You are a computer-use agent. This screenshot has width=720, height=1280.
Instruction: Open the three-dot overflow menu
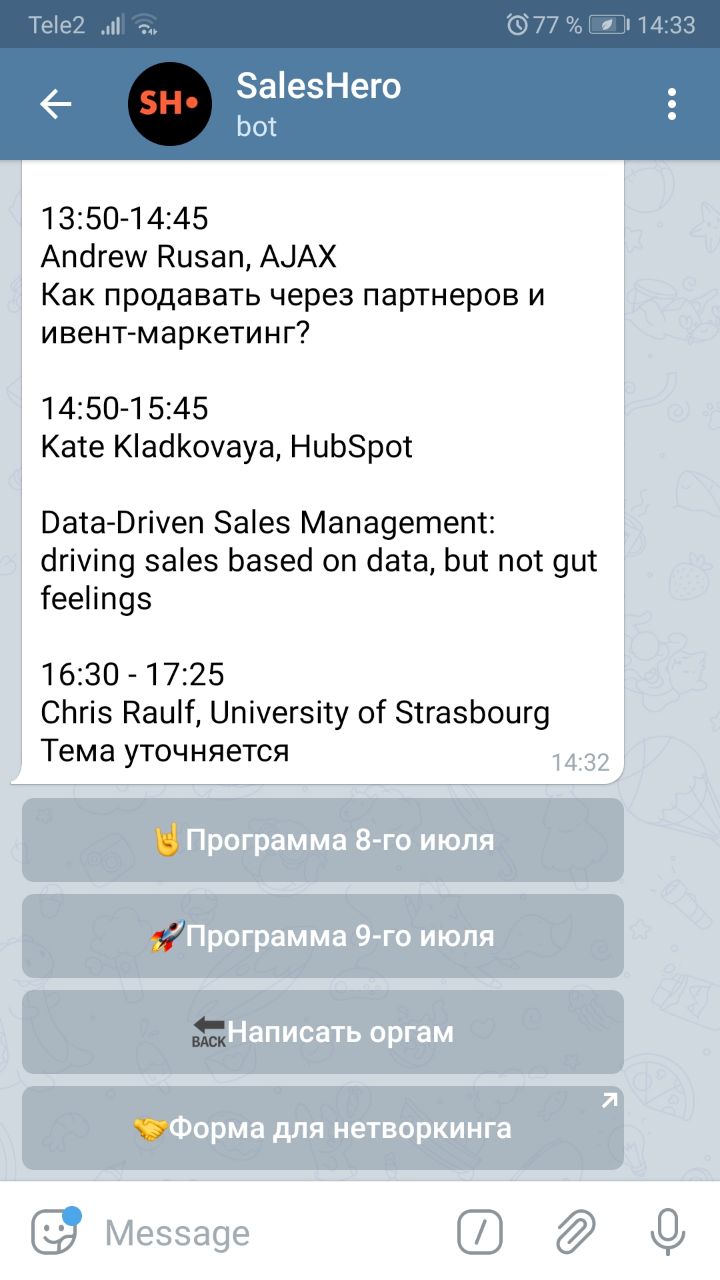tap(672, 104)
